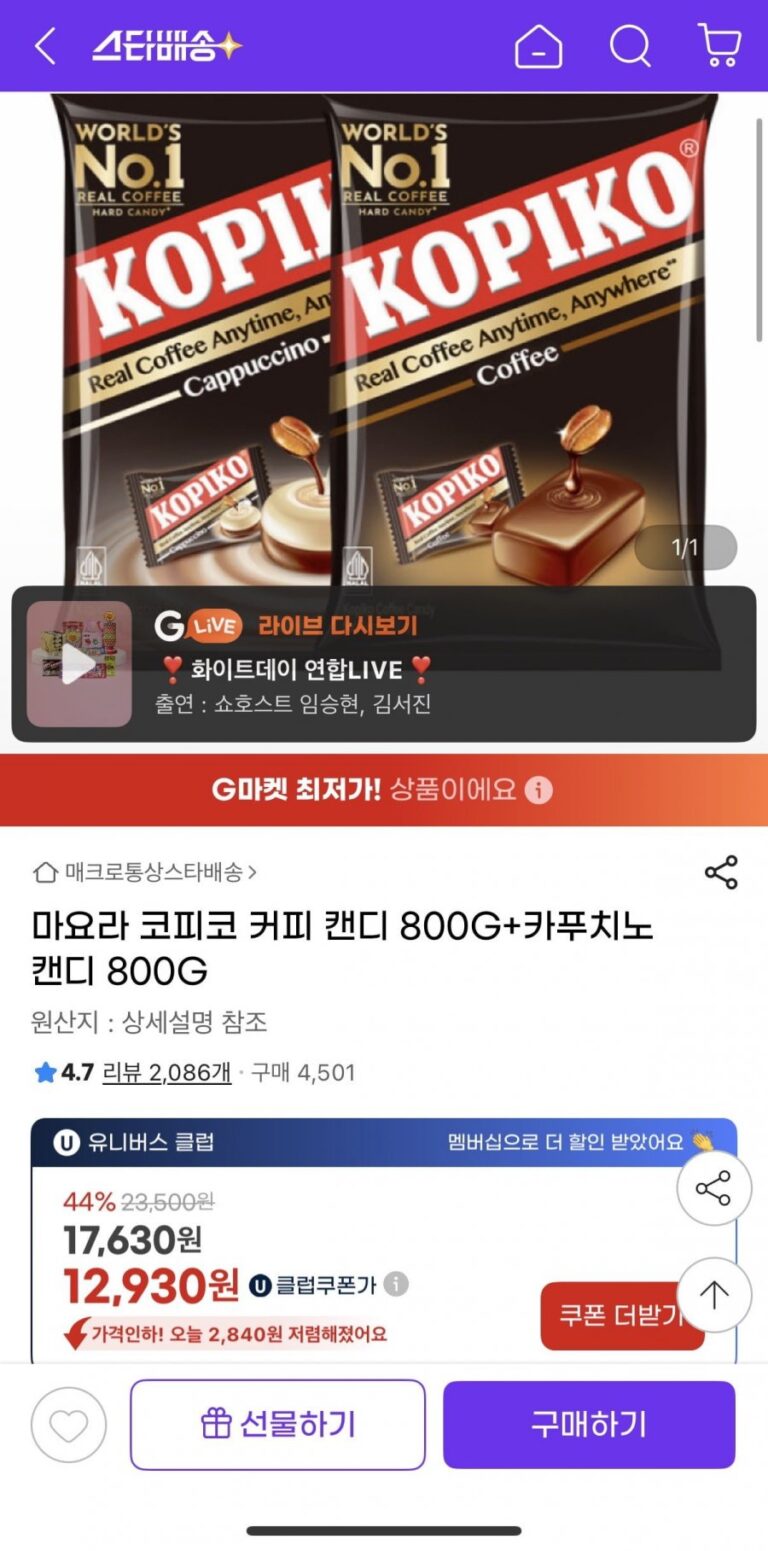Tap 구매하기 to buy now
768x1551 pixels.
(589, 1425)
